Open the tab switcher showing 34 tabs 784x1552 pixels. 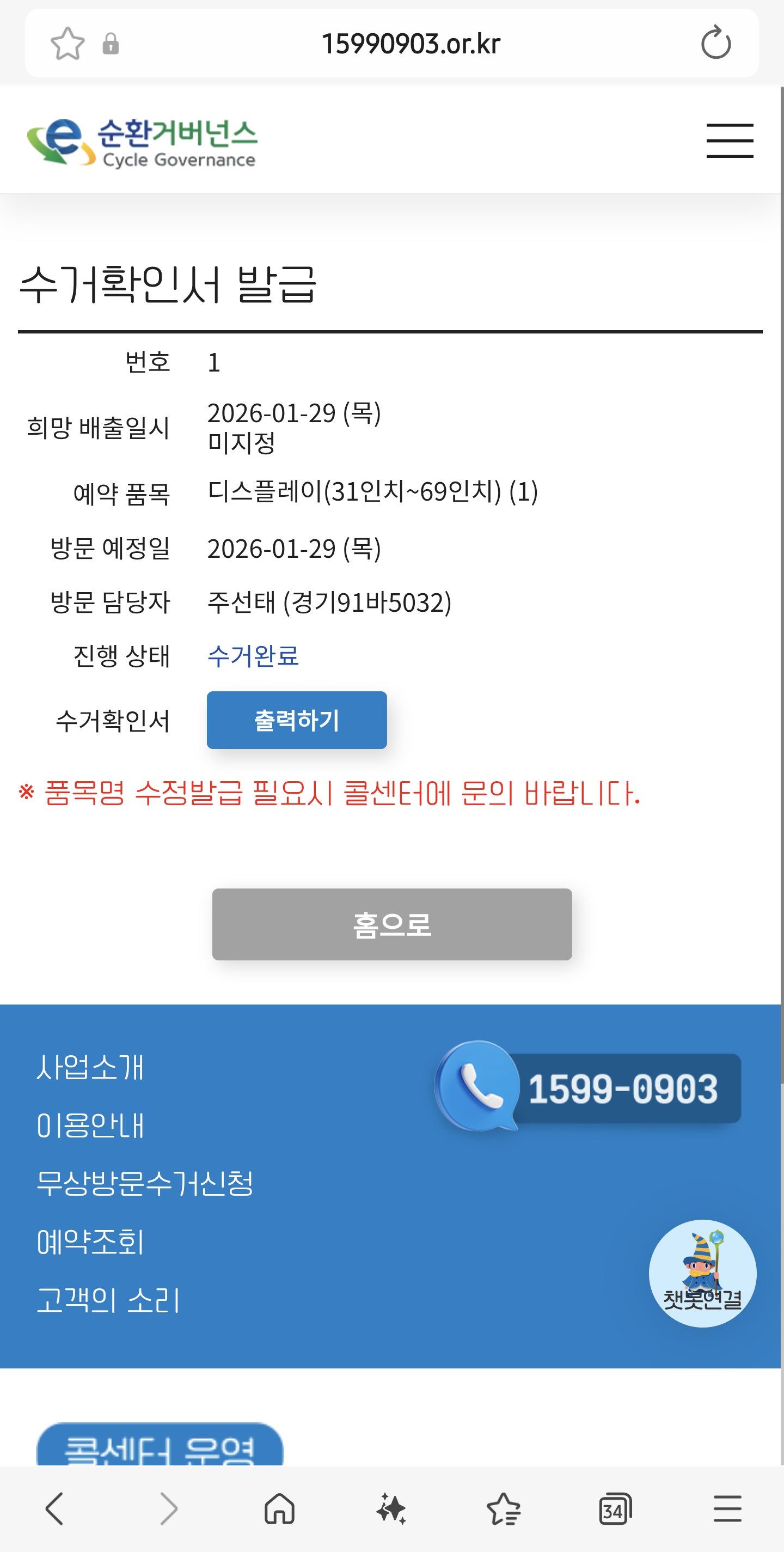pos(615,1508)
